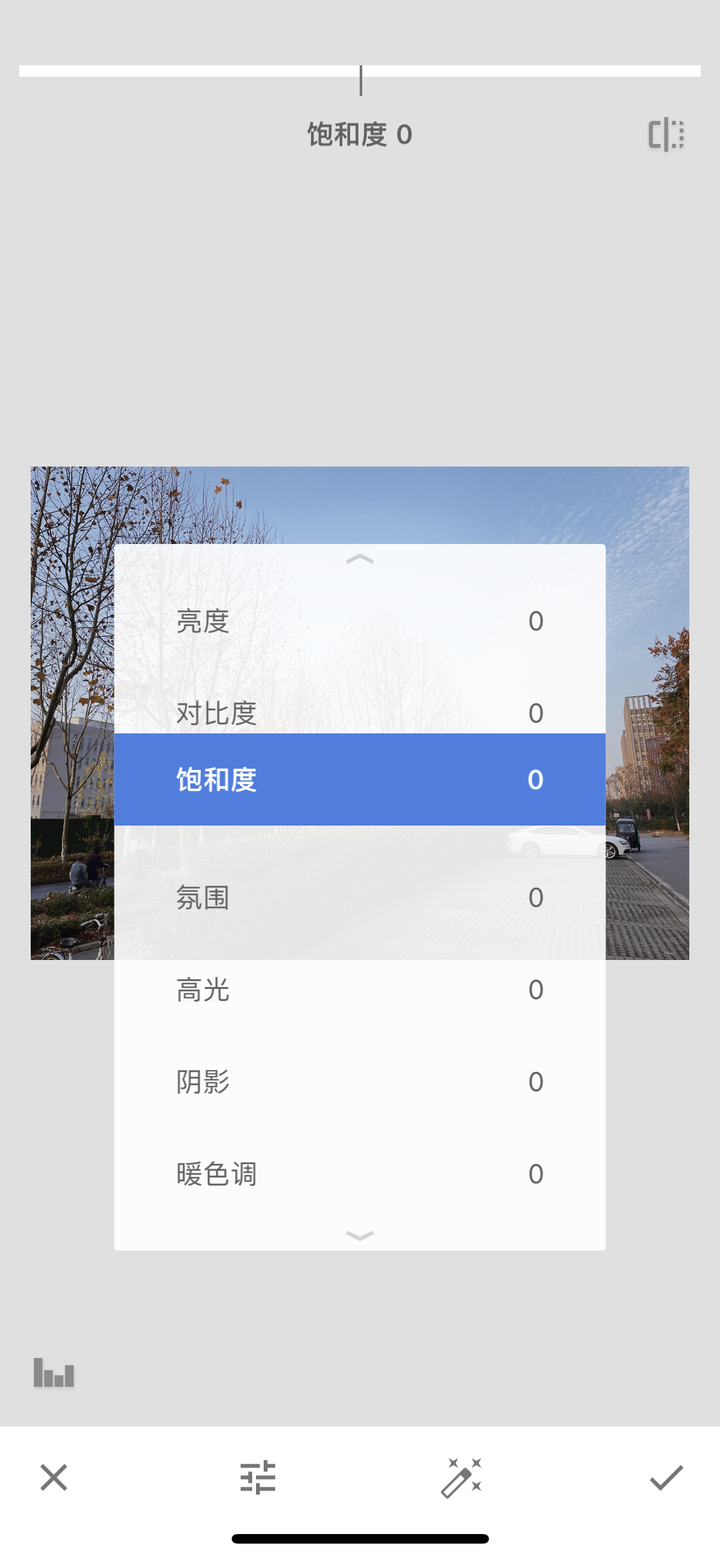
Task: Select the 对比度 adjustment
Action: (x=359, y=711)
